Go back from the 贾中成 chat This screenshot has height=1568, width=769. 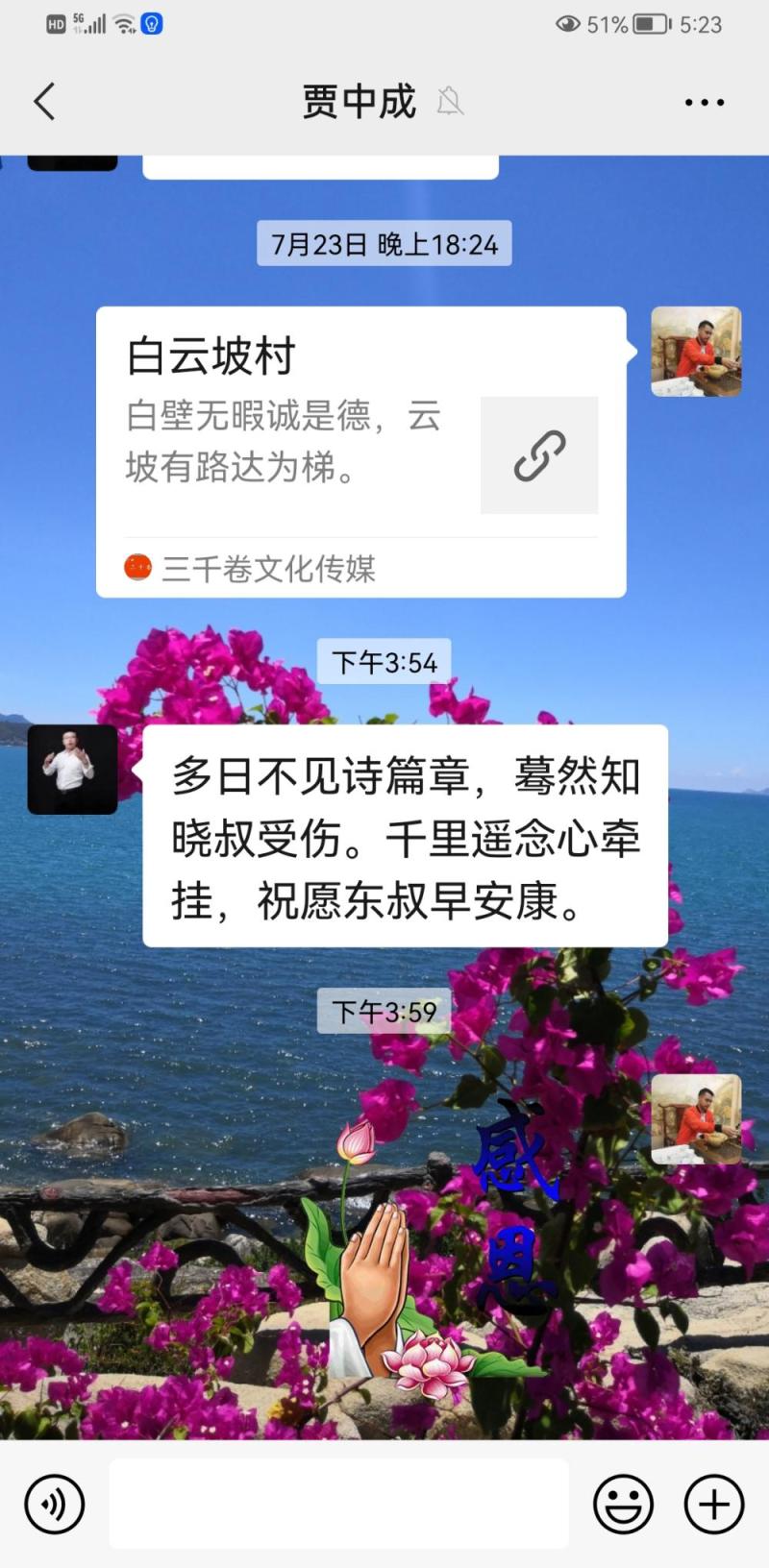[x=44, y=101]
